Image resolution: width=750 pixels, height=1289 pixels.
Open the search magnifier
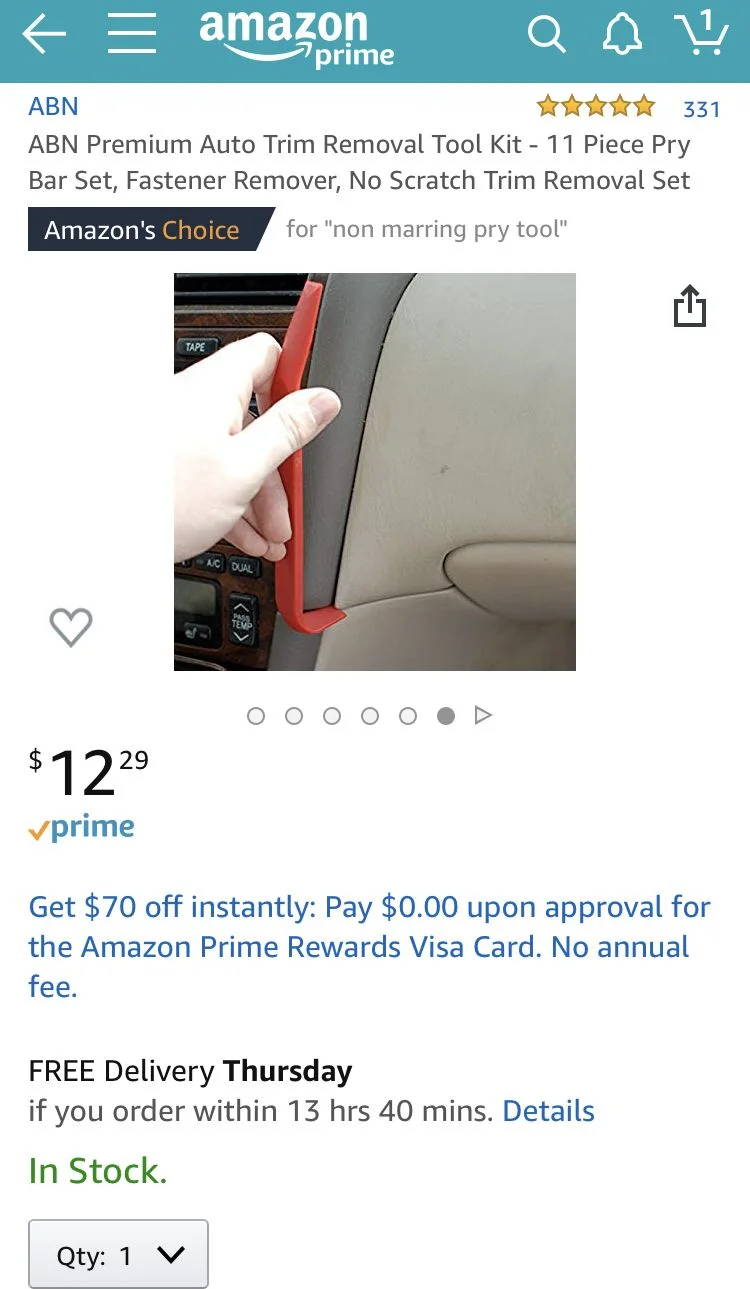546,35
